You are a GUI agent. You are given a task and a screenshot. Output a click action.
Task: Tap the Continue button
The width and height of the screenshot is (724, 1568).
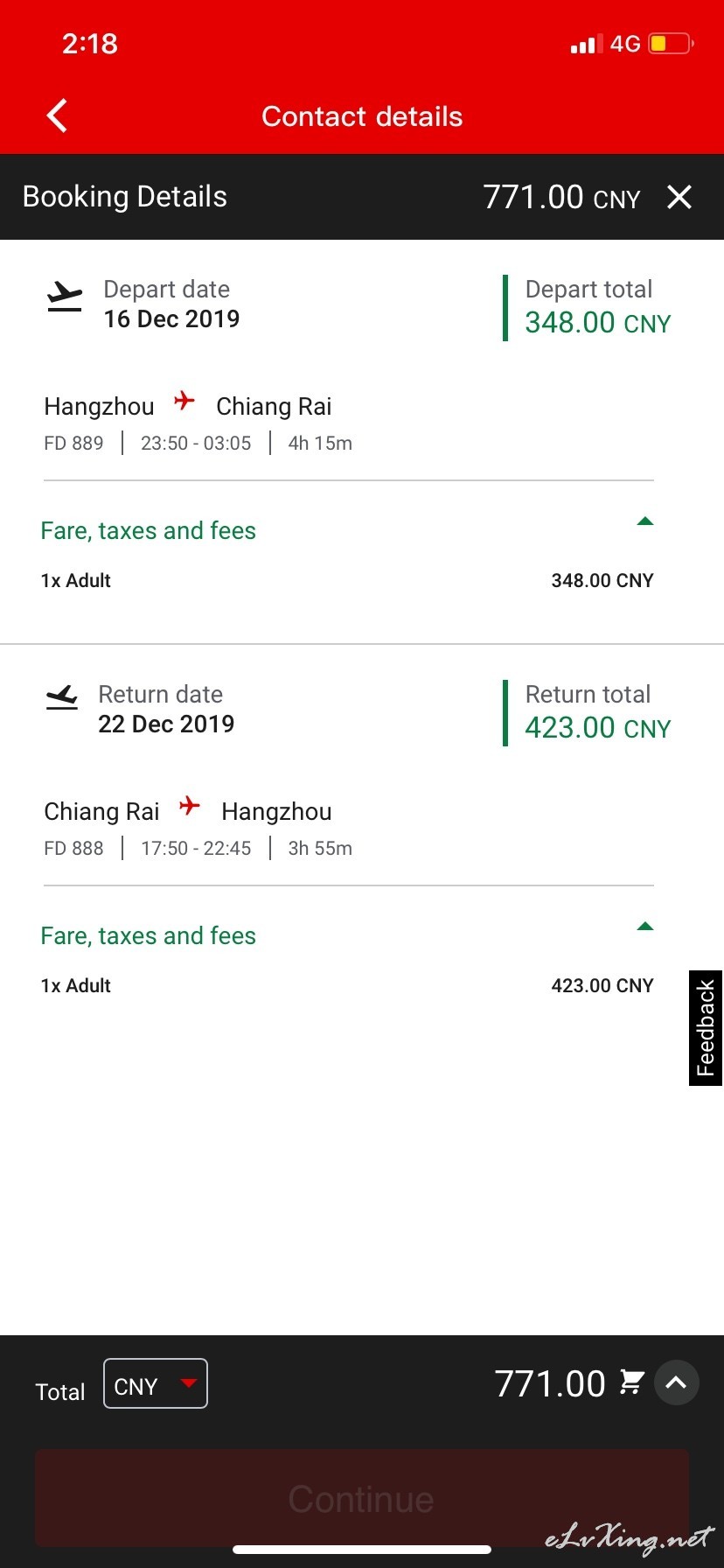362,1498
